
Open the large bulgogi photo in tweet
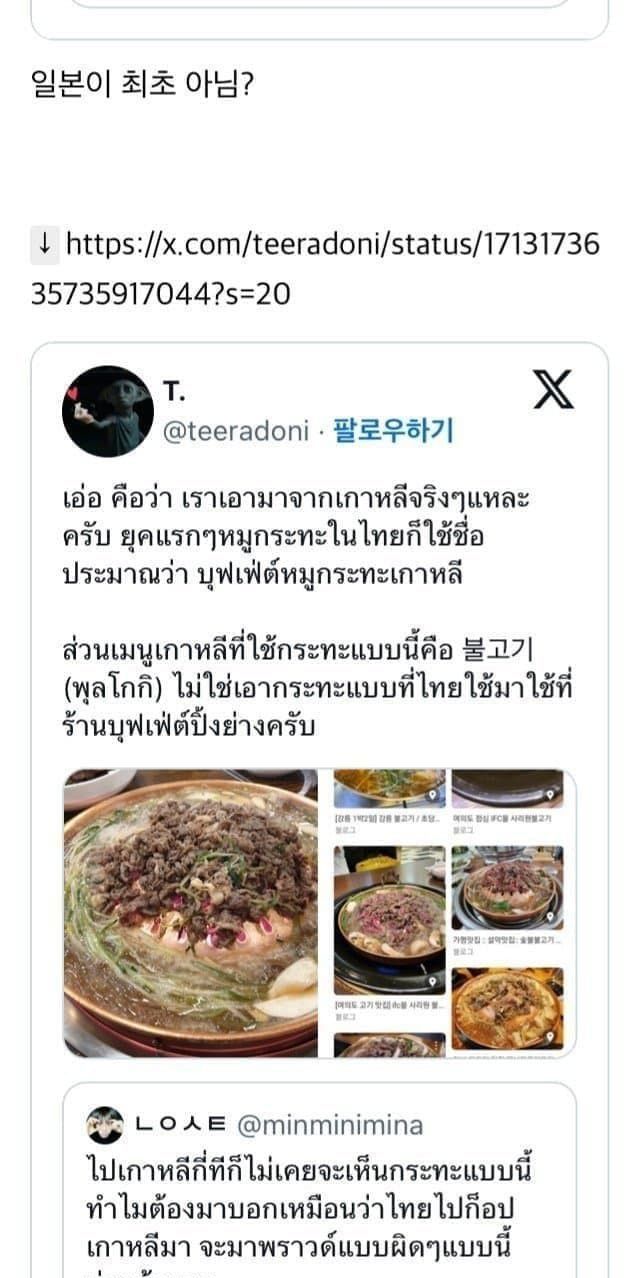click(x=191, y=912)
